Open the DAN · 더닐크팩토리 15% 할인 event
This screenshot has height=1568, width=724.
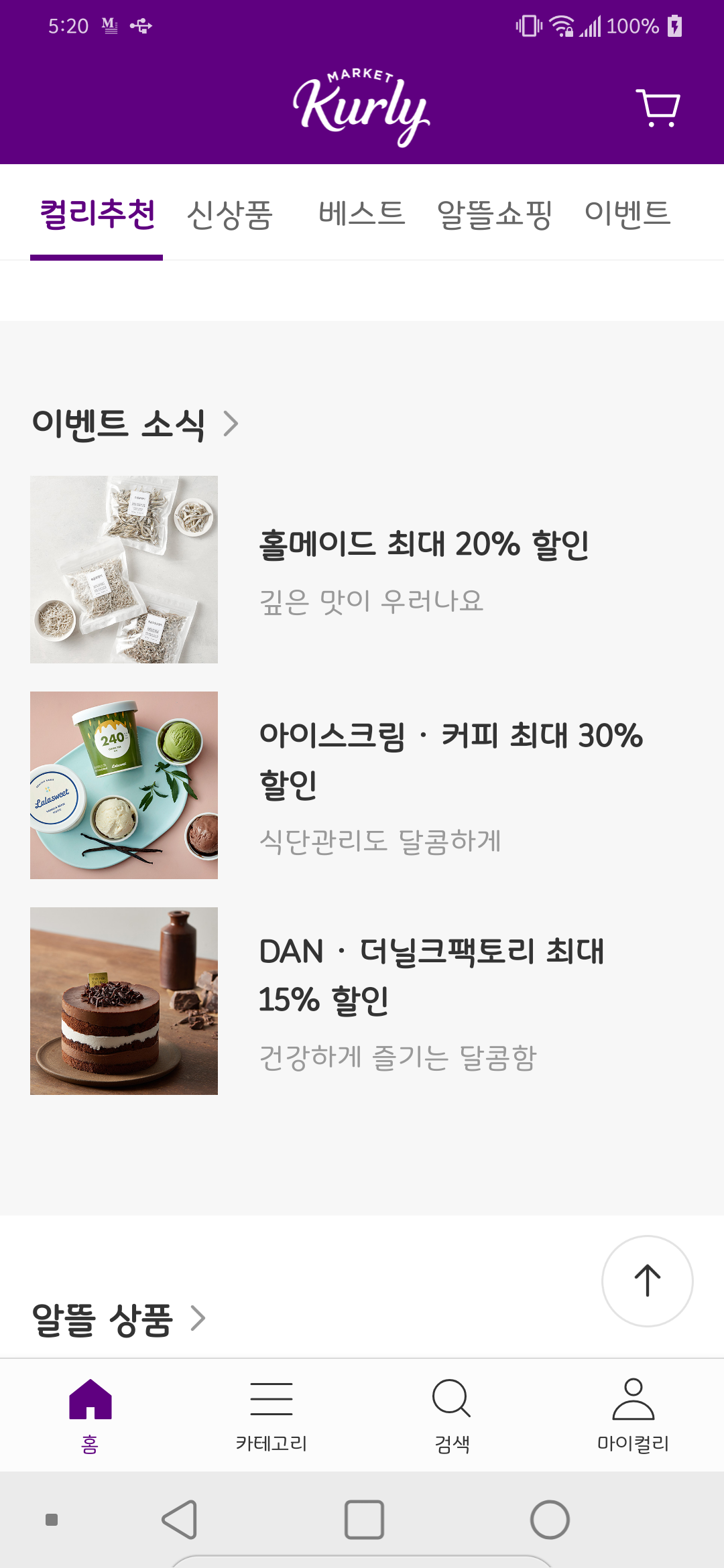[x=432, y=976]
